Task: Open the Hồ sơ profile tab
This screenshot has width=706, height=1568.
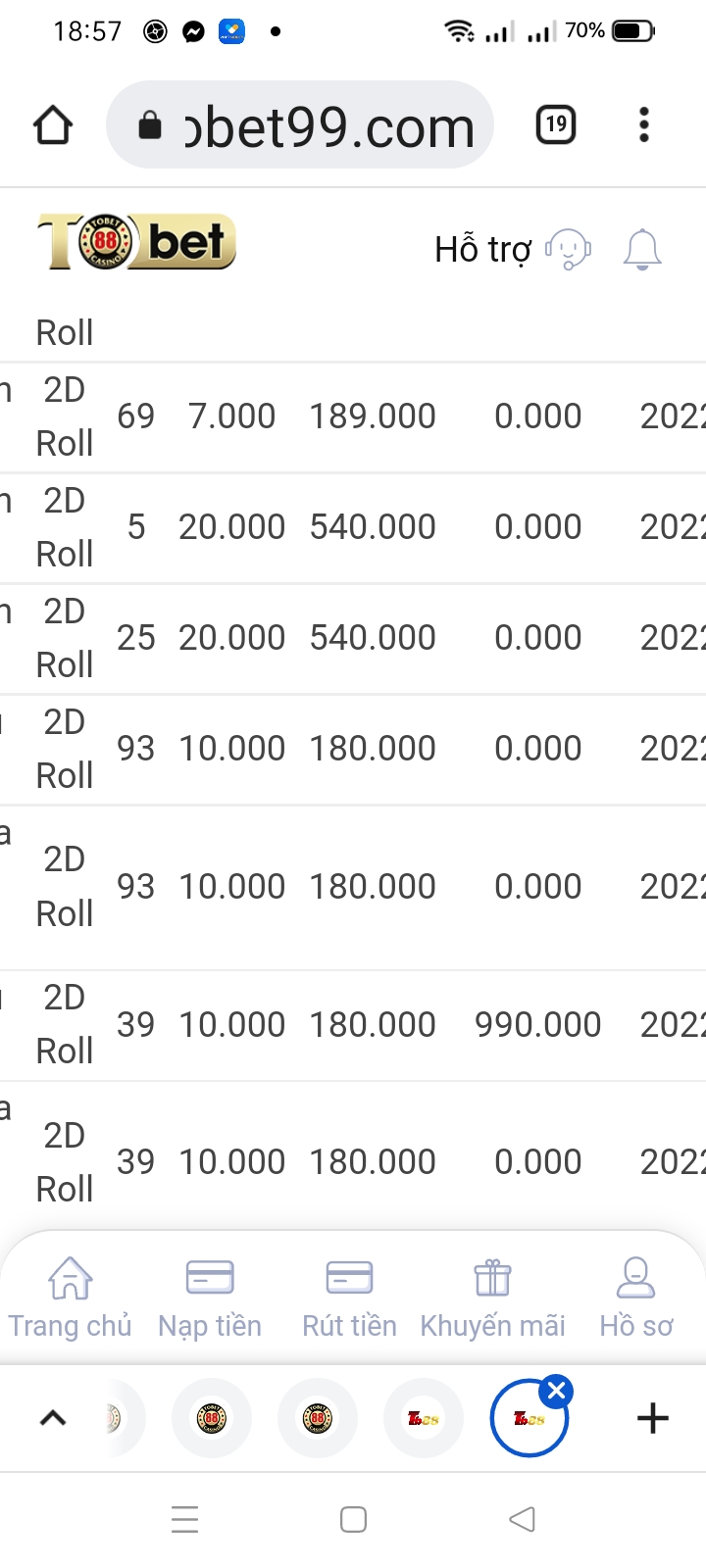Action: pyautogui.click(x=635, y=1298)
